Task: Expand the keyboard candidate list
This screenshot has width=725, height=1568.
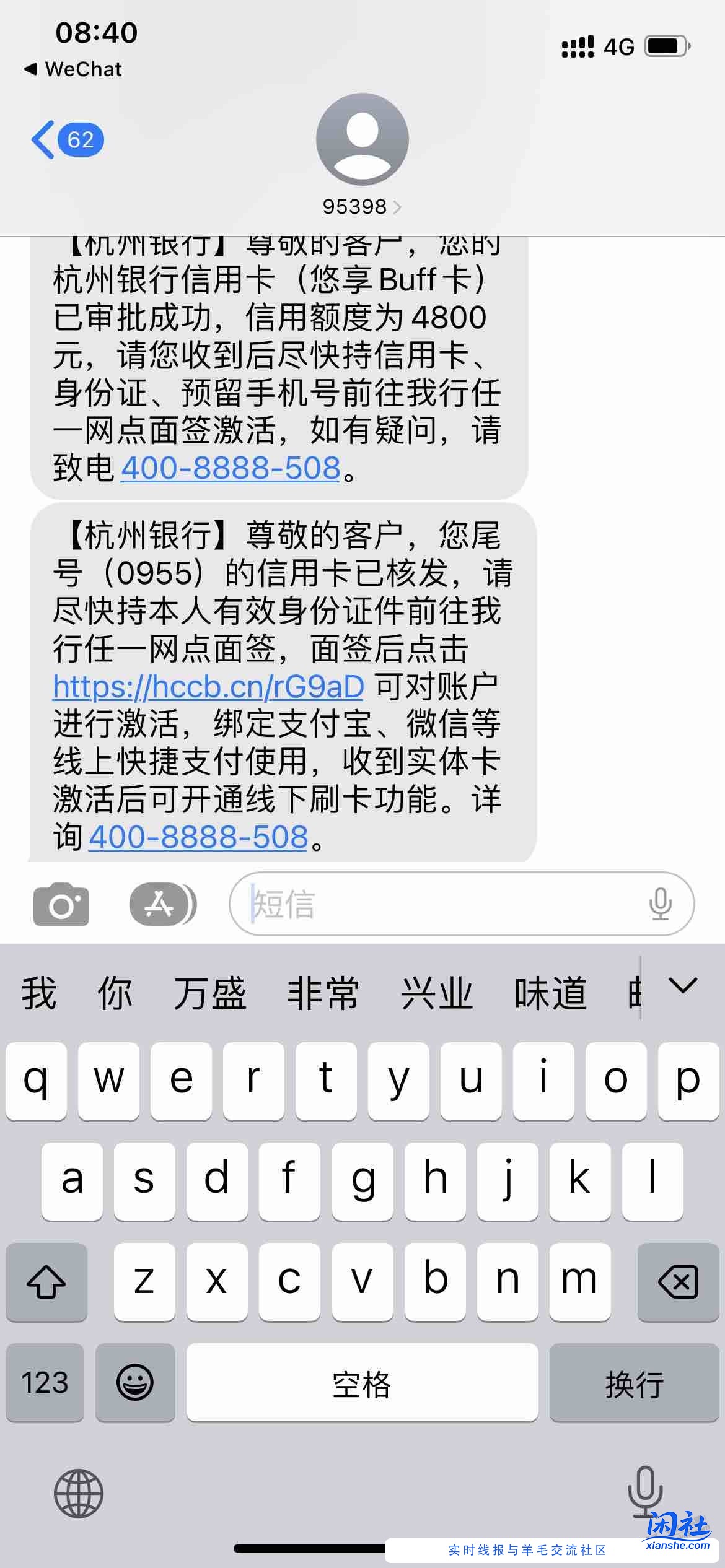Action: coord(683,986)
